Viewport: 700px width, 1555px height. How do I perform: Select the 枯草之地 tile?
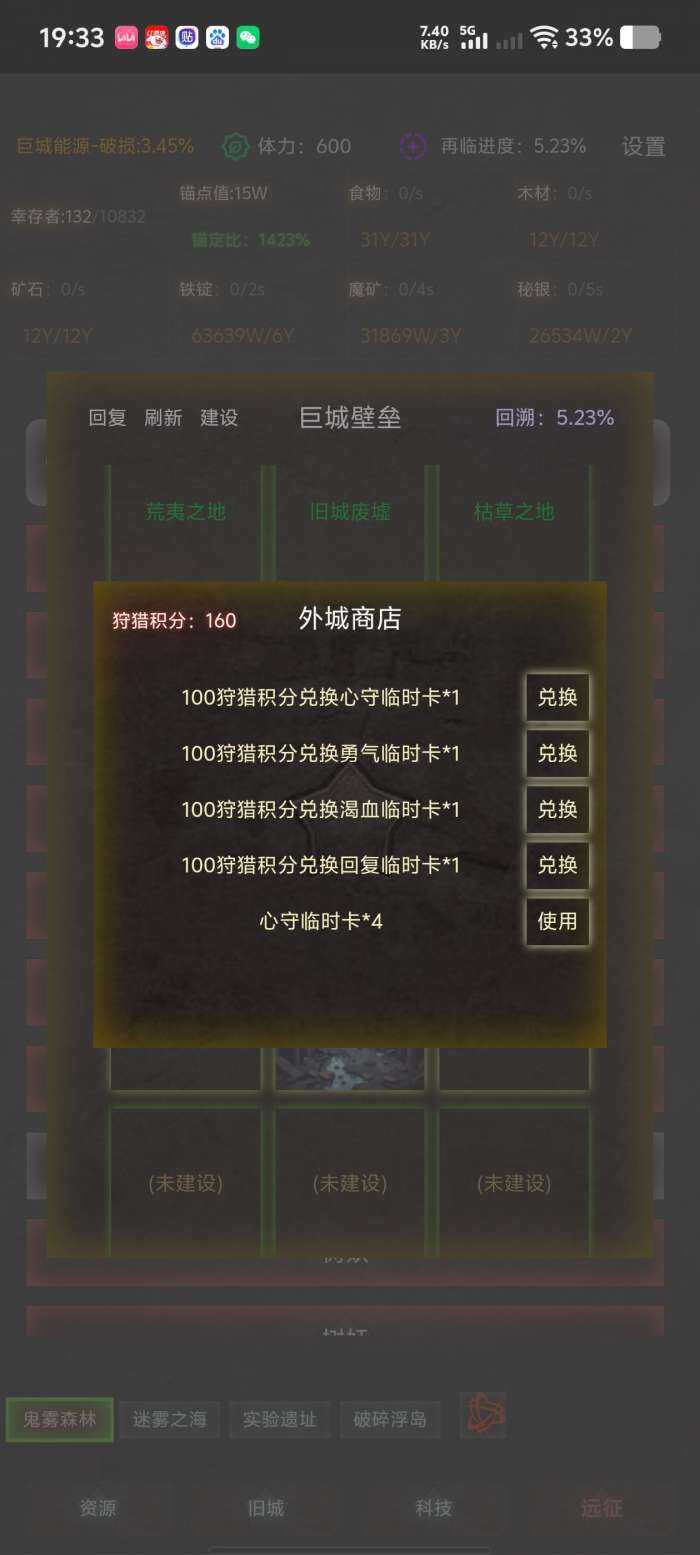pos(514,512)
